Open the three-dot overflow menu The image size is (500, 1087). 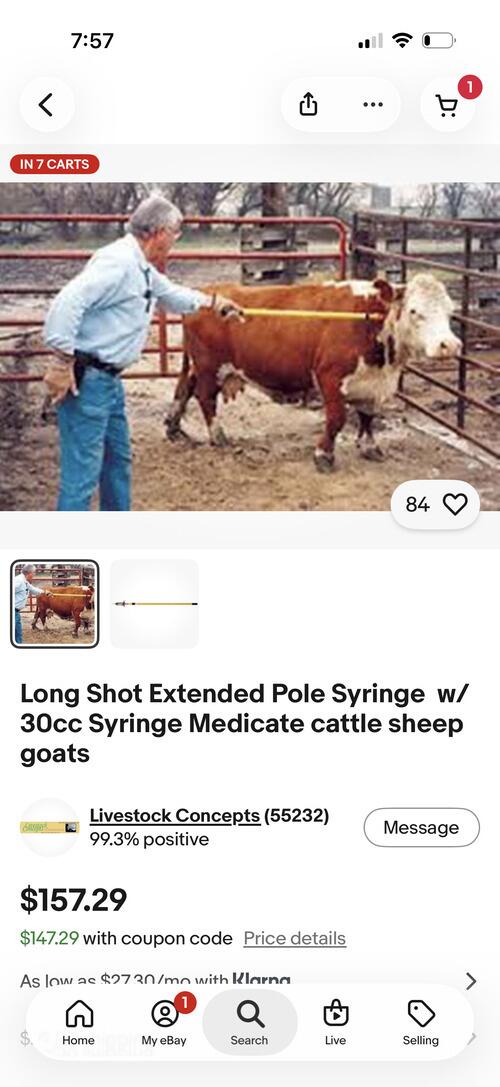[x=372, y=105]
